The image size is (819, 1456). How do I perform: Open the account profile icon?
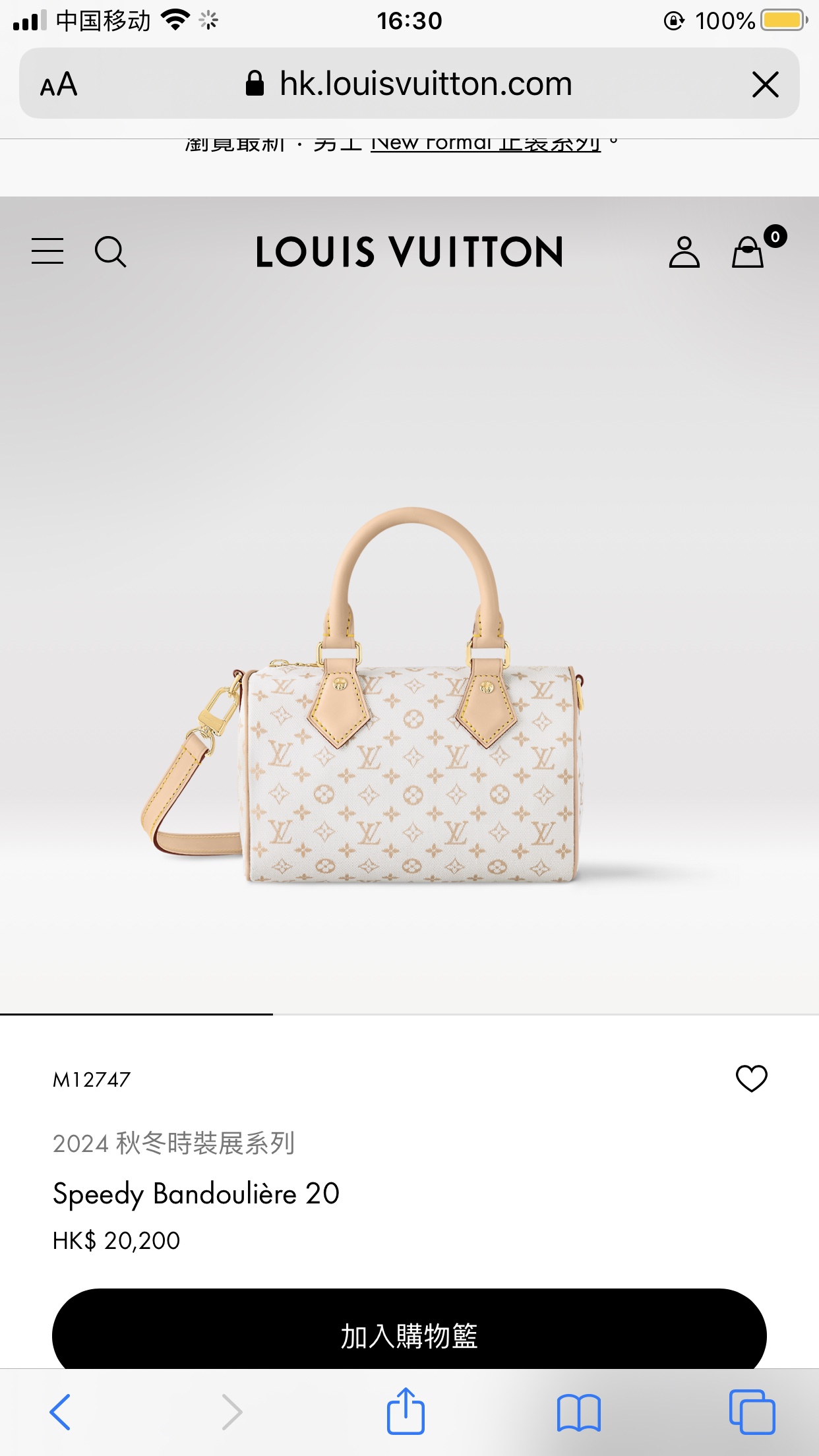pyautogui.click(x=684, y=252)
